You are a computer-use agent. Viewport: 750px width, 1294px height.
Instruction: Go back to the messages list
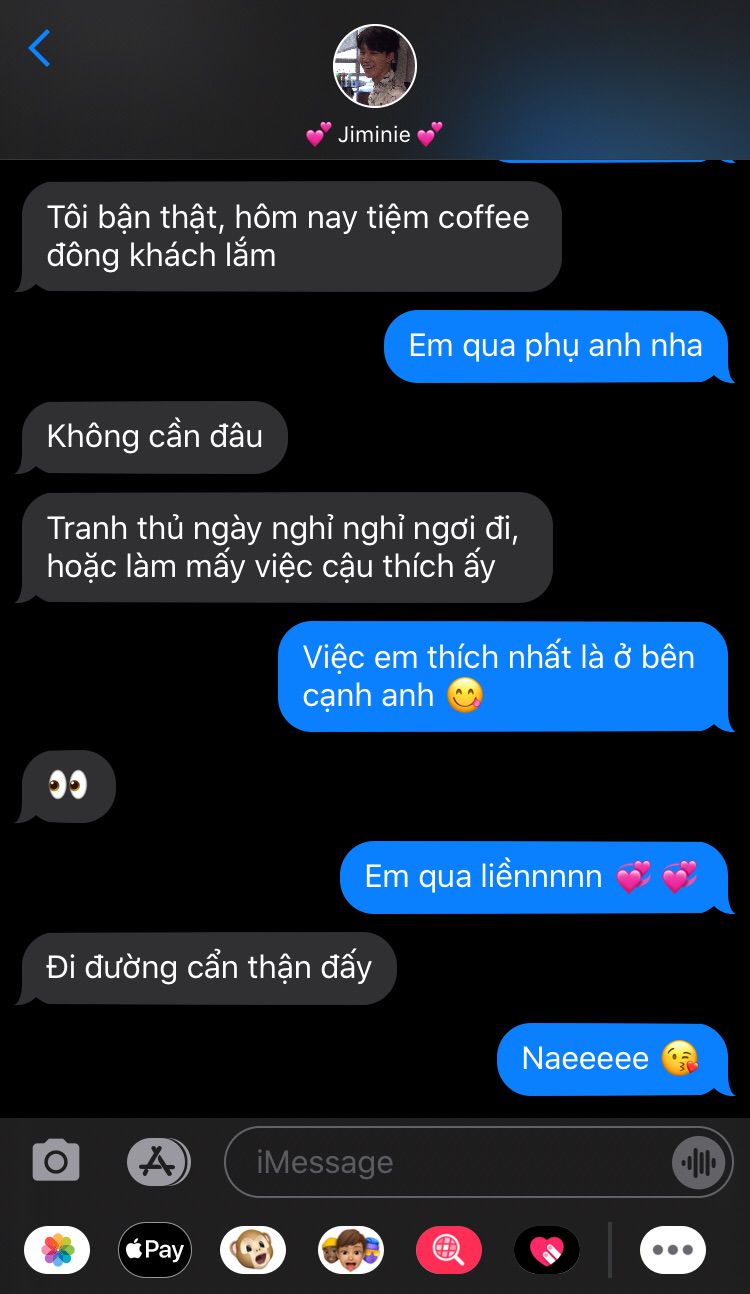tap(40, 48)
